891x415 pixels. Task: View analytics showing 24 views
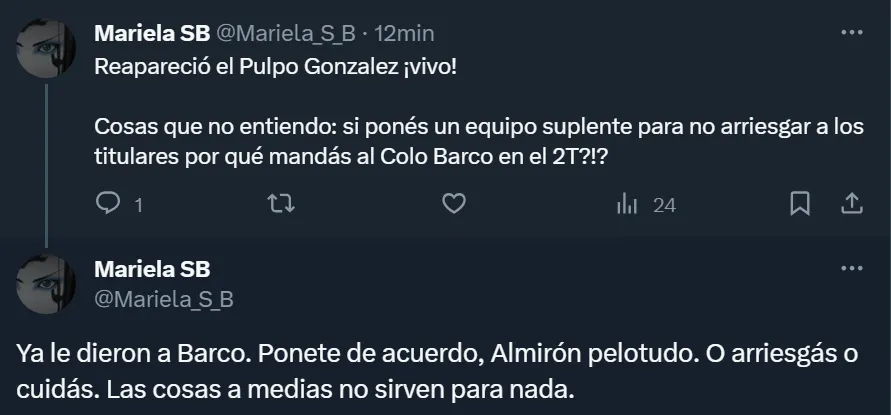628,204
